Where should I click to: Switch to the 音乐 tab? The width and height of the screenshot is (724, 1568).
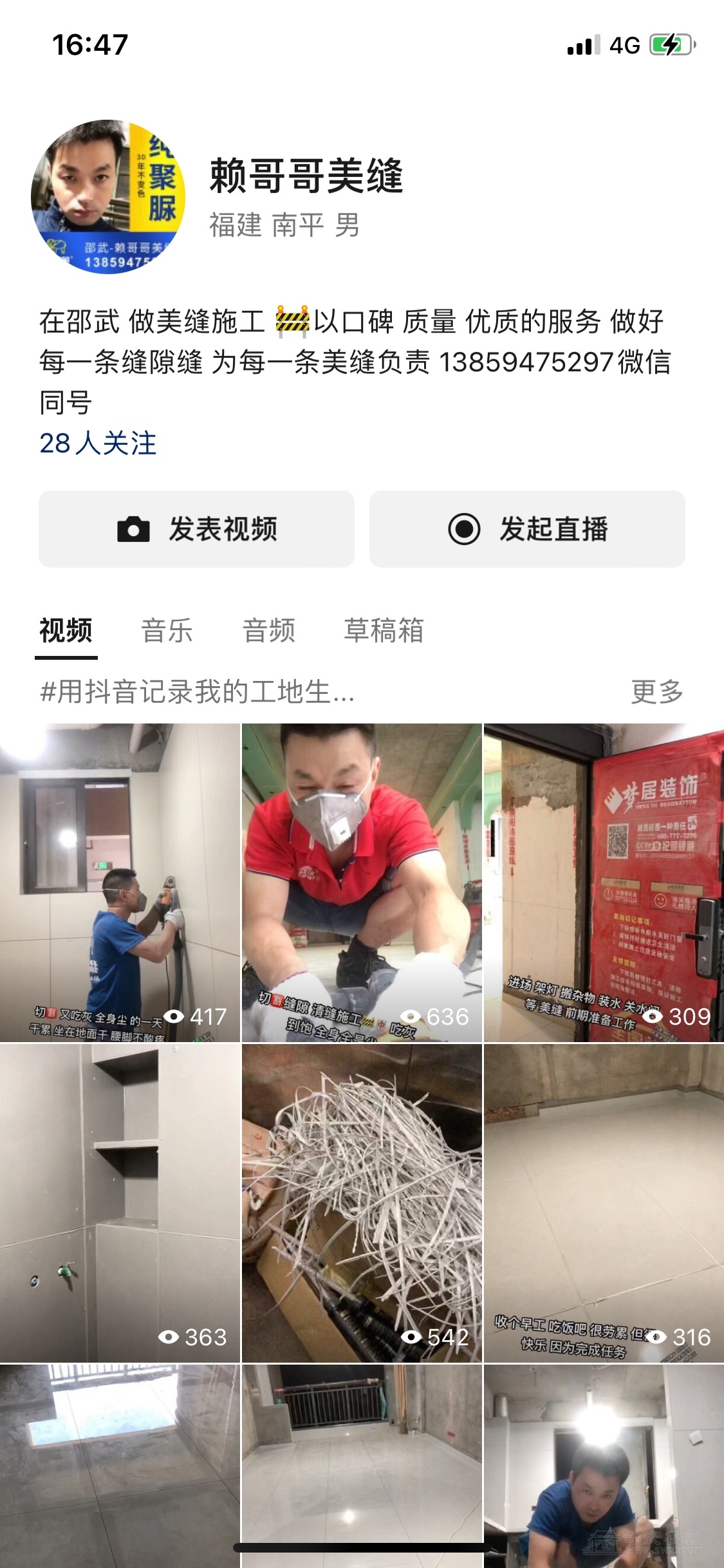pyautogui.click(x=167, y=630)
